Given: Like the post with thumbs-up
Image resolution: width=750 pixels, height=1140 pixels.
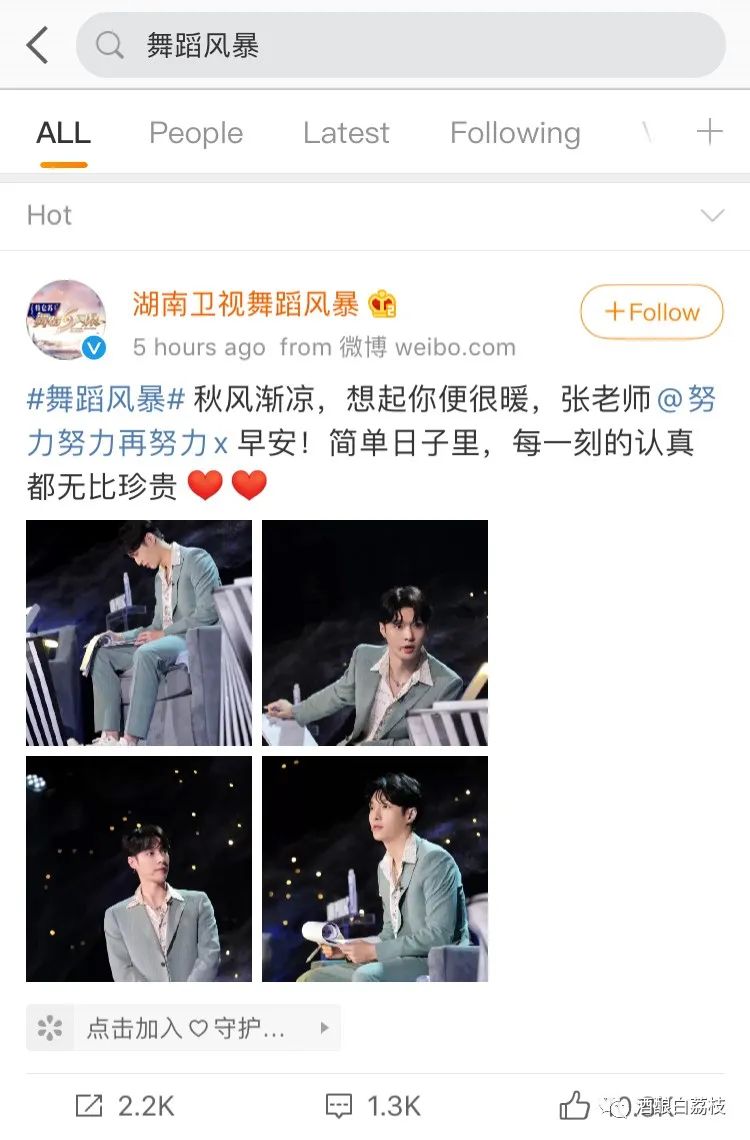Looking at the screenshot, I should 575,1105.
